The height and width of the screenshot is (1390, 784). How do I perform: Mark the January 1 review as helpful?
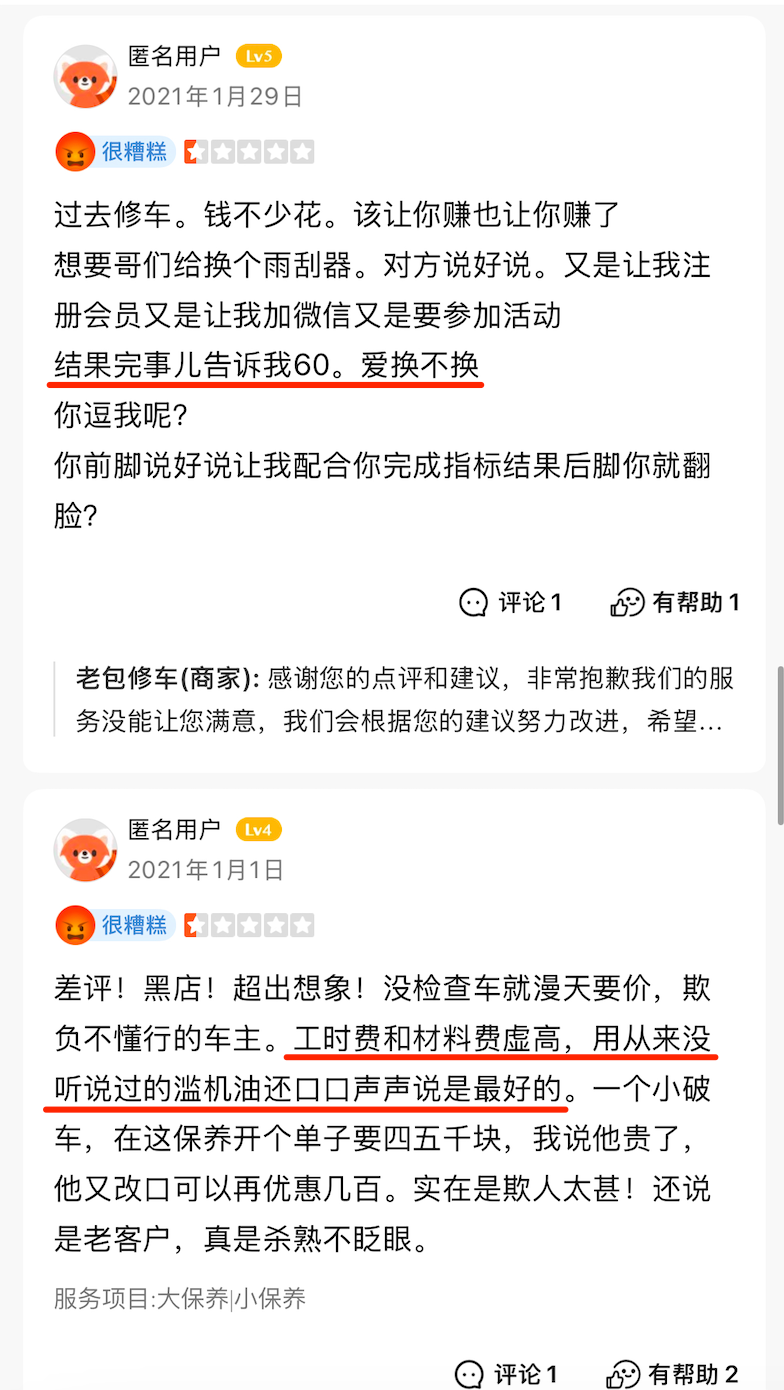click(673, 1373)
